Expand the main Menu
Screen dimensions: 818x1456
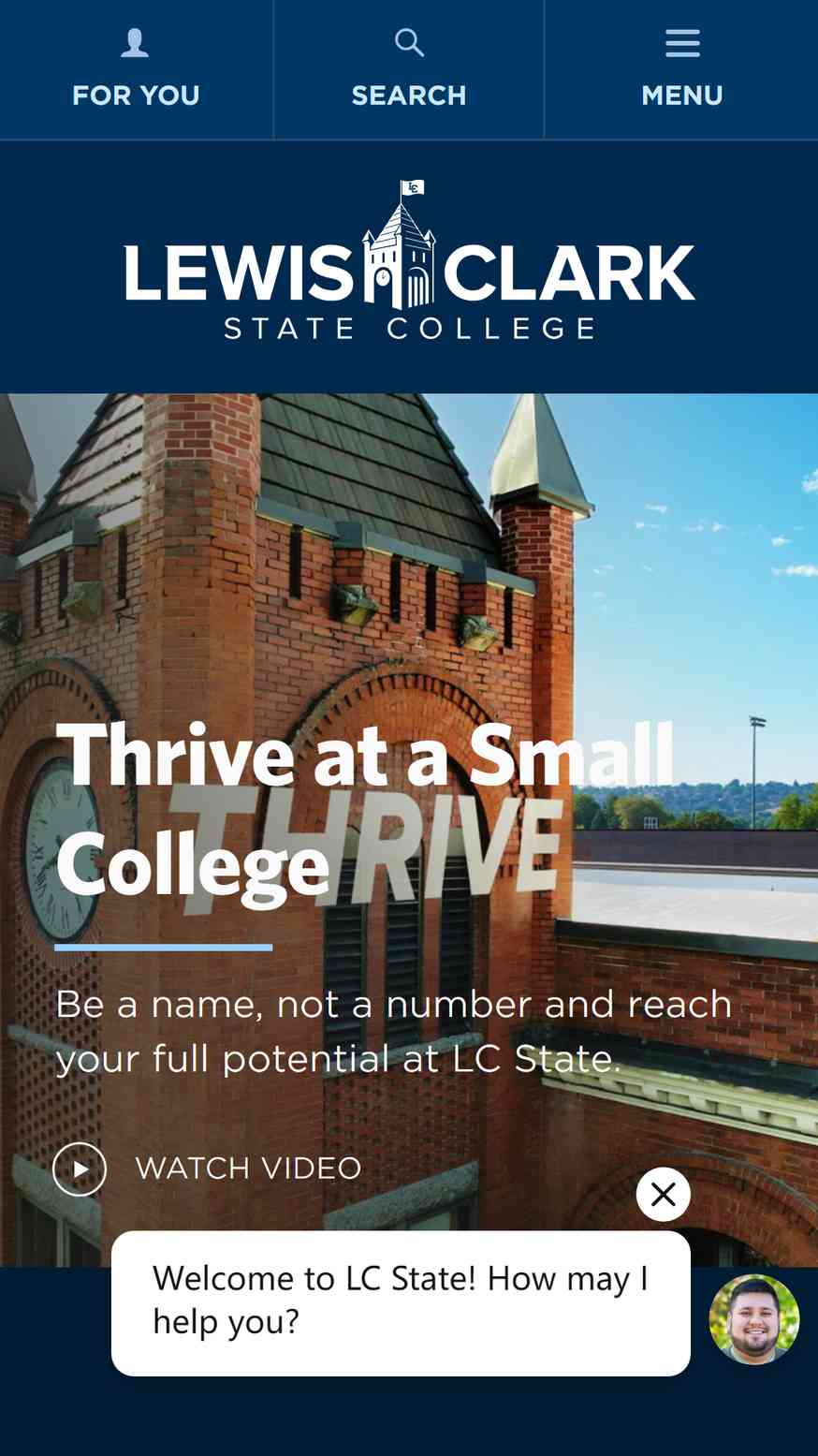681,69
